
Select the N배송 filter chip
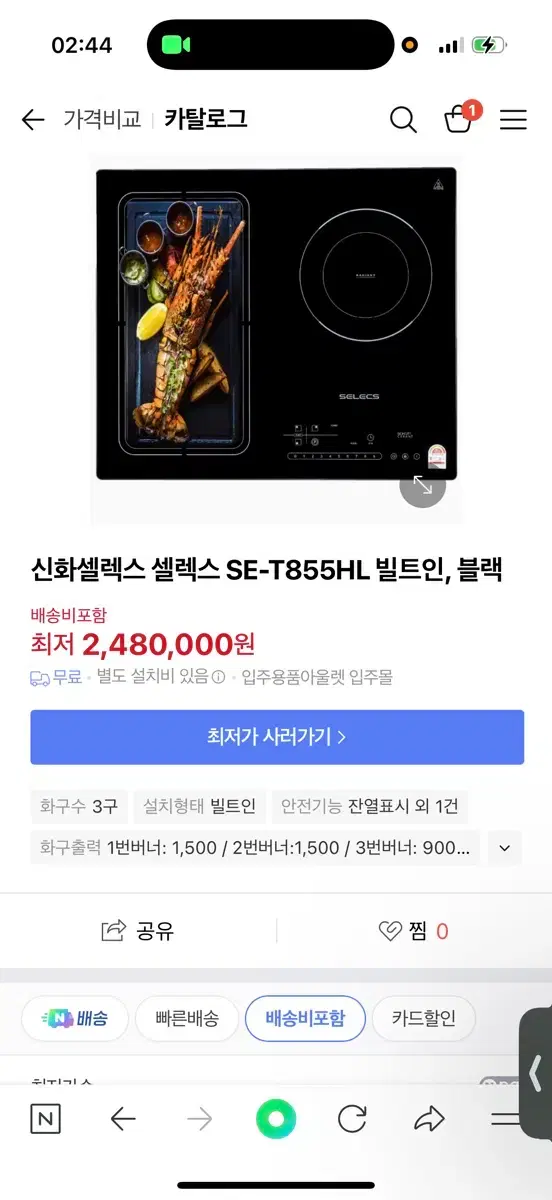[75, 1019]
